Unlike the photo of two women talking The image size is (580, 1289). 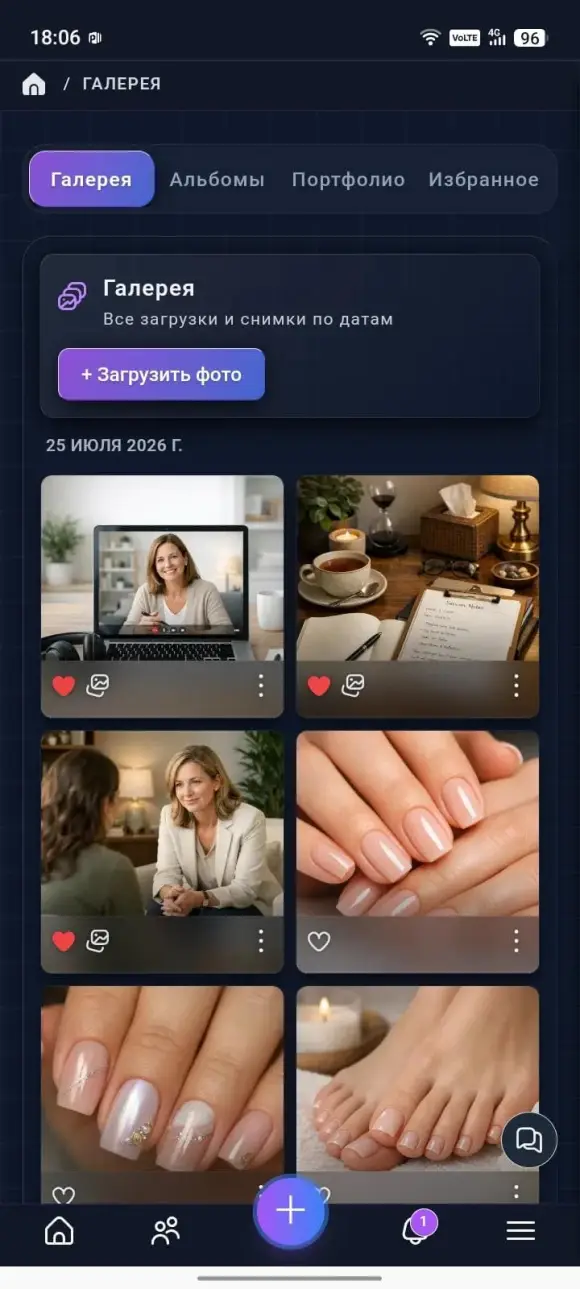tap(64, 941)
